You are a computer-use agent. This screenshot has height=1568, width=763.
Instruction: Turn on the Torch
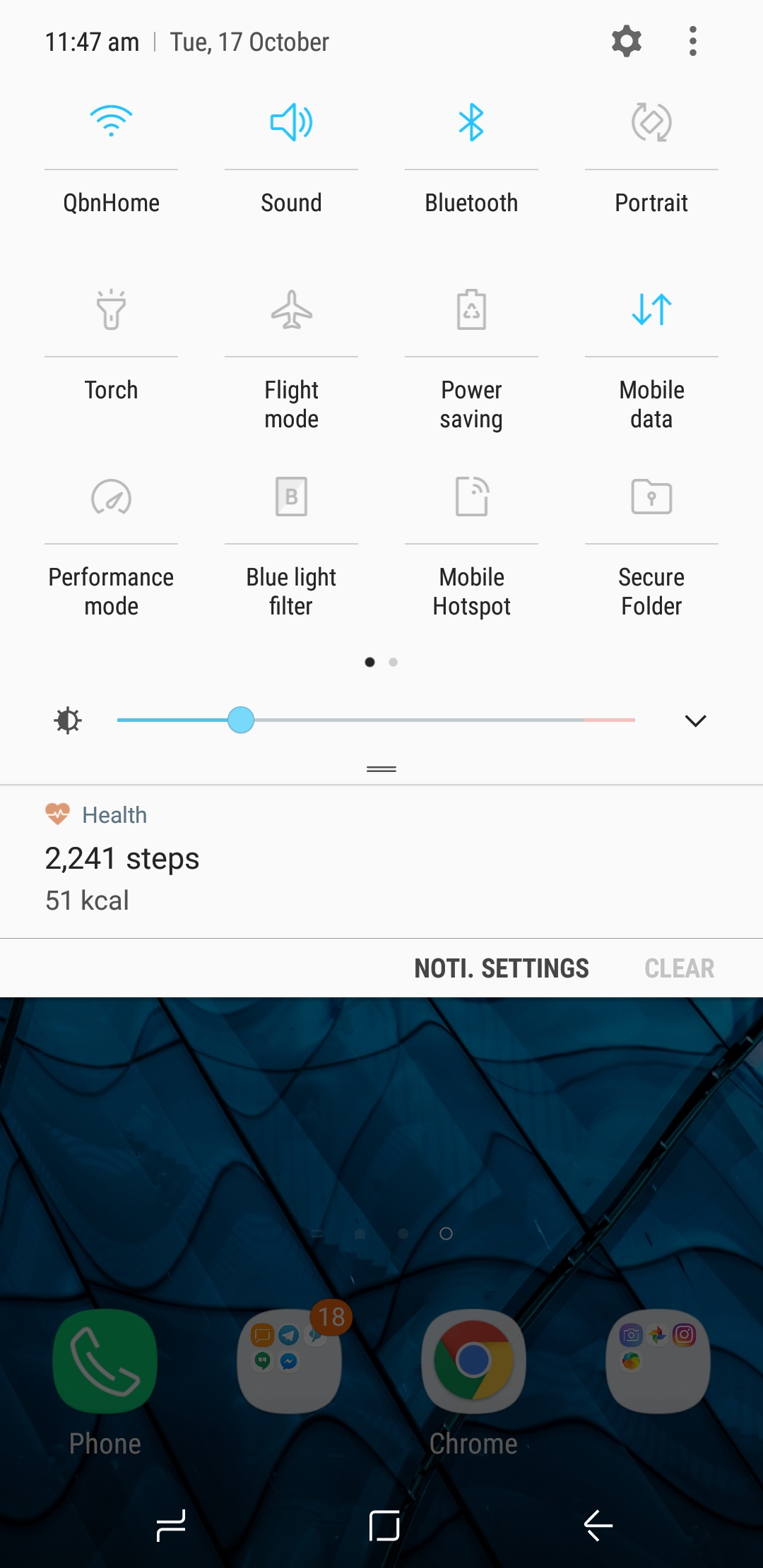(x=111, y=309)
